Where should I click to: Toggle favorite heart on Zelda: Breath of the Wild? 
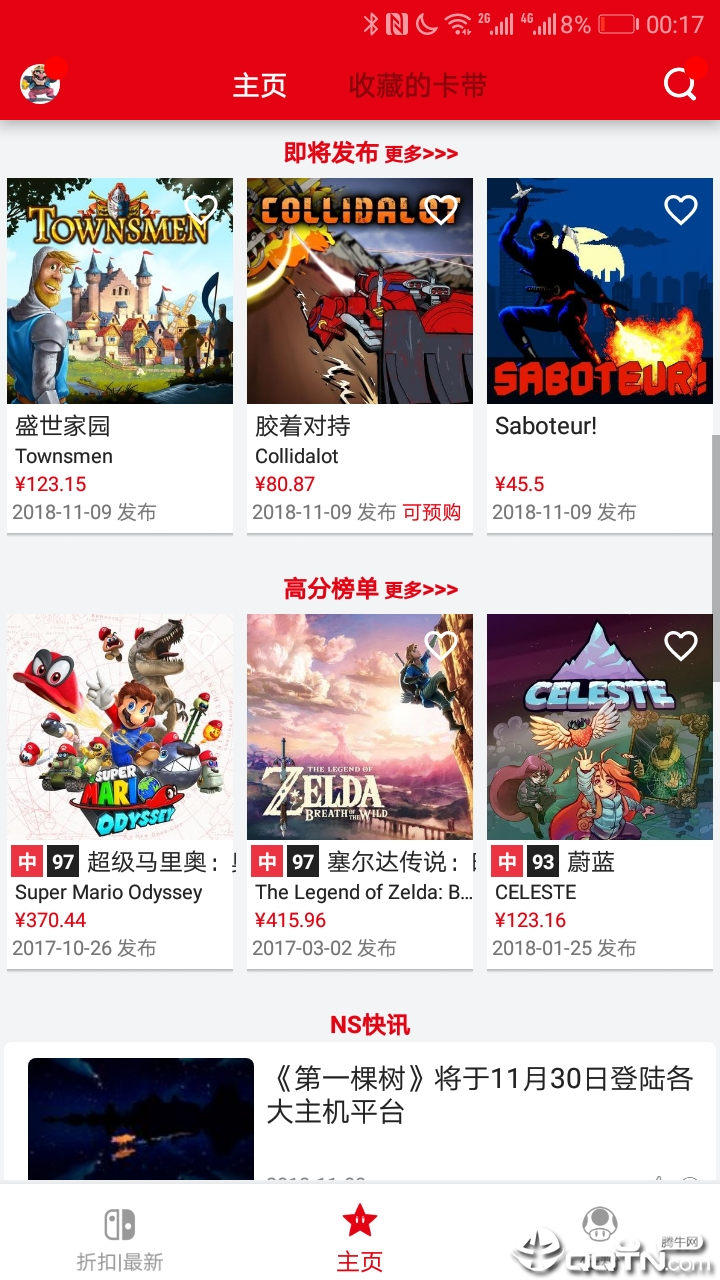[x=441, y=645]
